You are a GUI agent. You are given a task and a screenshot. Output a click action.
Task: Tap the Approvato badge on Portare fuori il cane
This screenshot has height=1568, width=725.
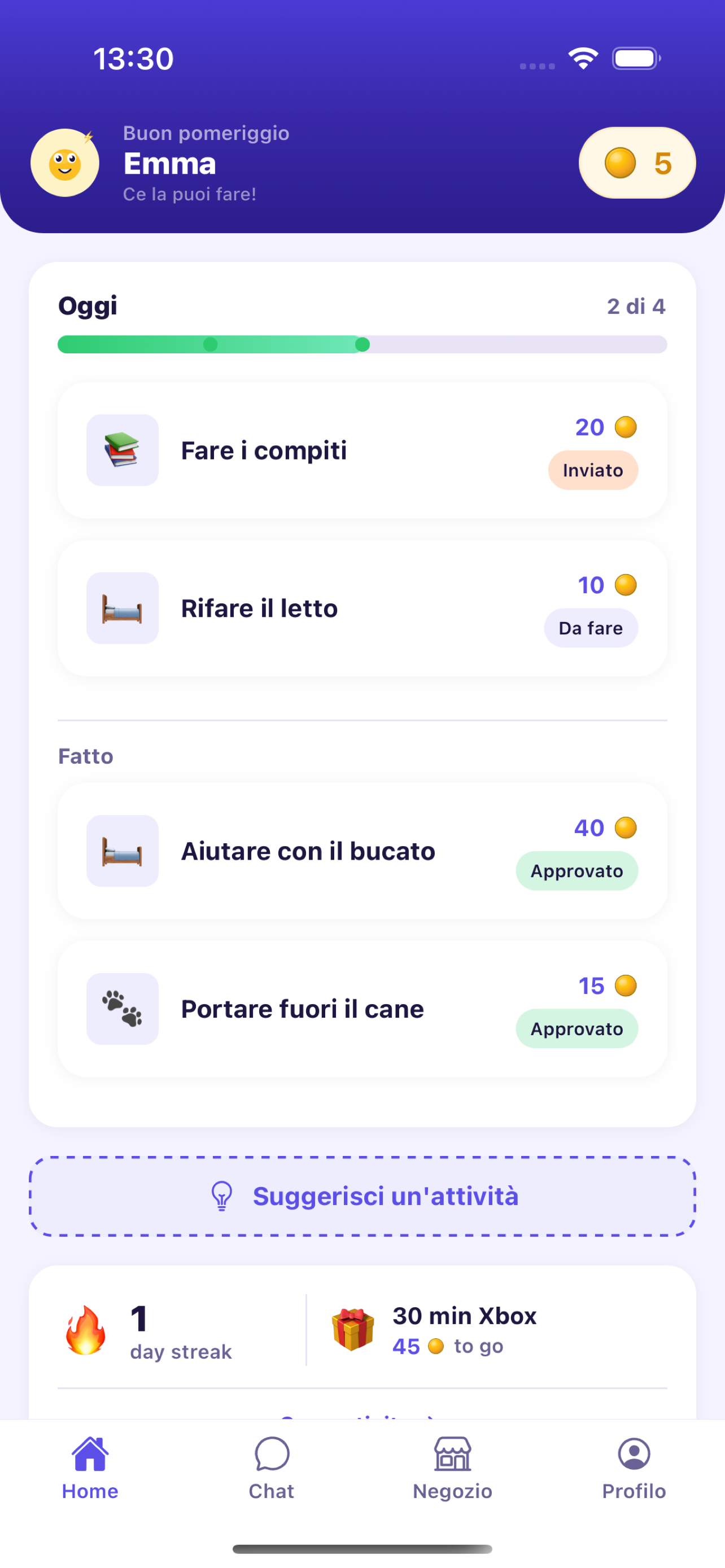(x=576, y=1029)
